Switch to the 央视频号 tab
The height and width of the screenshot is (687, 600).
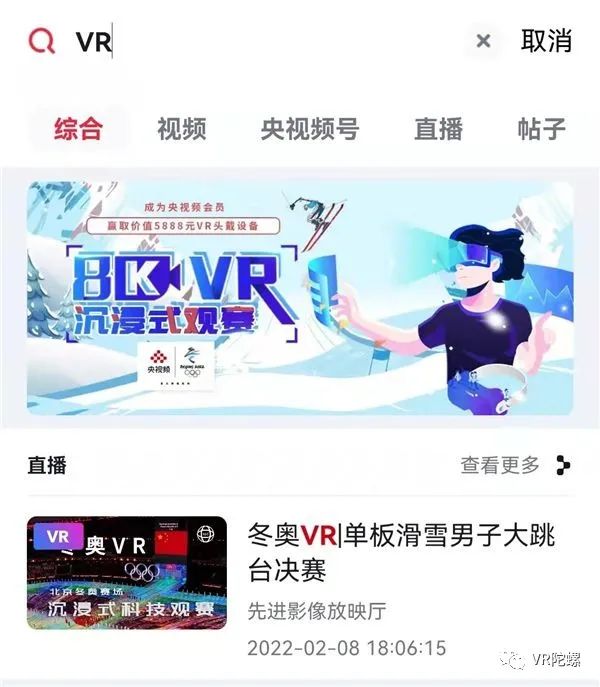point(309,129)
